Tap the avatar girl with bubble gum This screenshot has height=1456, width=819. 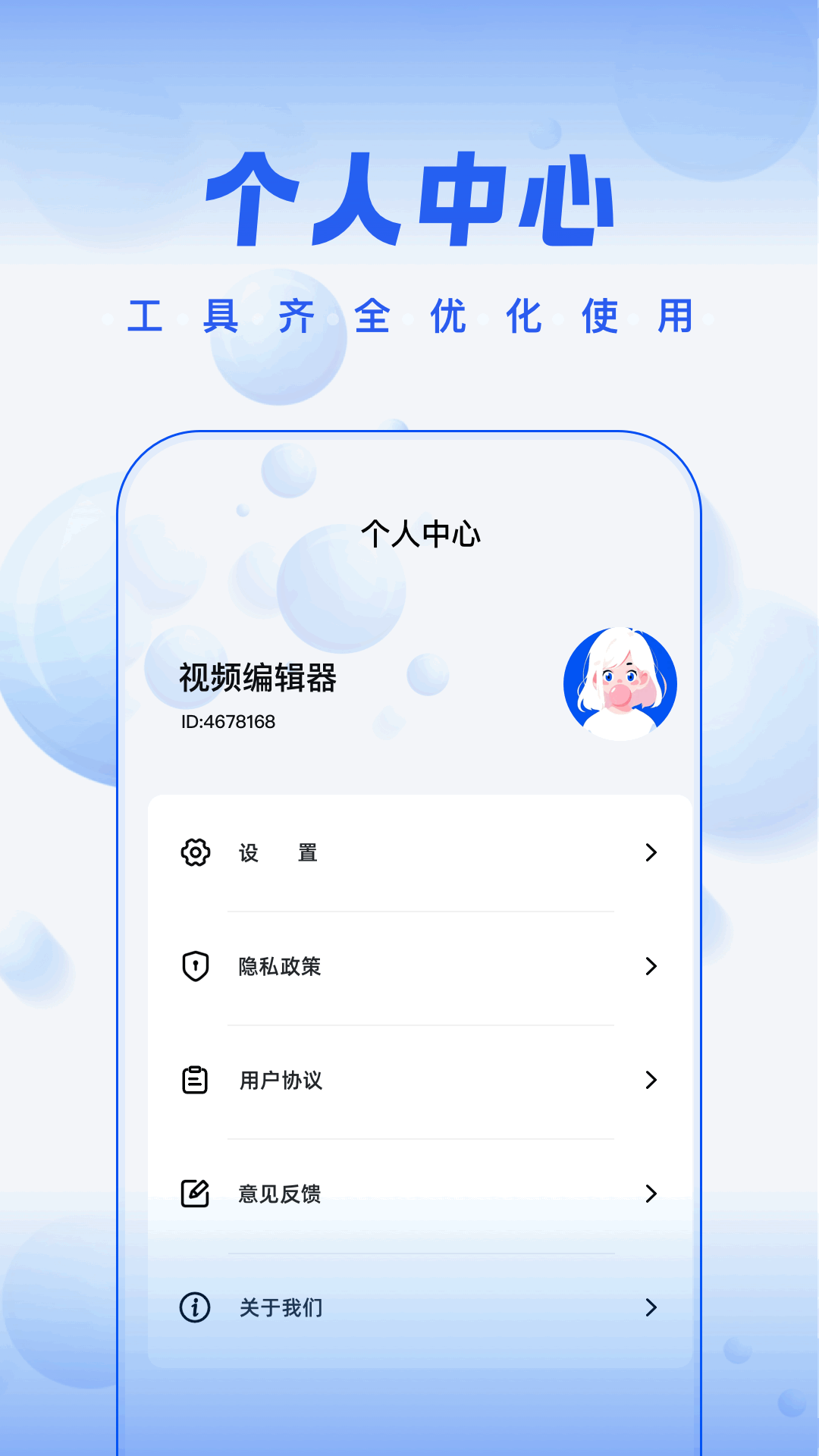619,683
